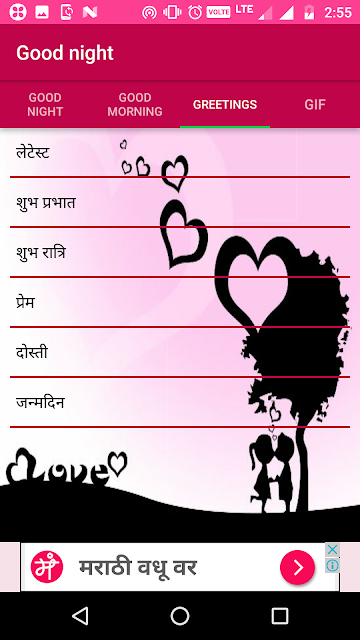Select the Greetings tab

(x=225, y=104)
